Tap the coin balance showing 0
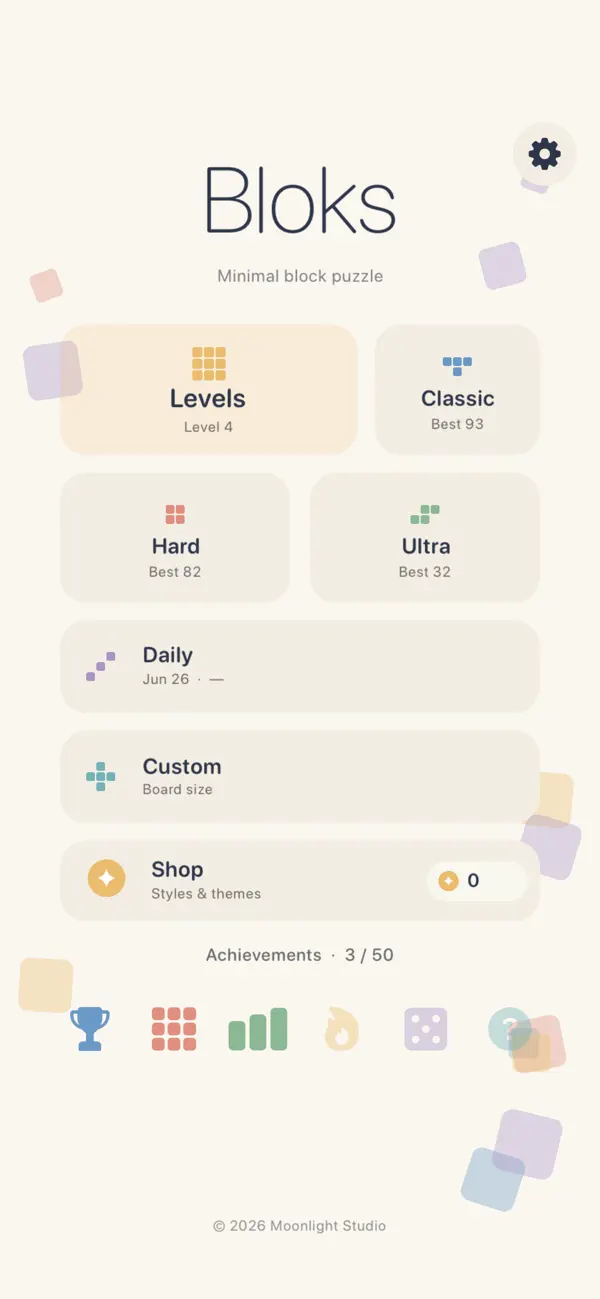600x1299 pixels. 477,881
